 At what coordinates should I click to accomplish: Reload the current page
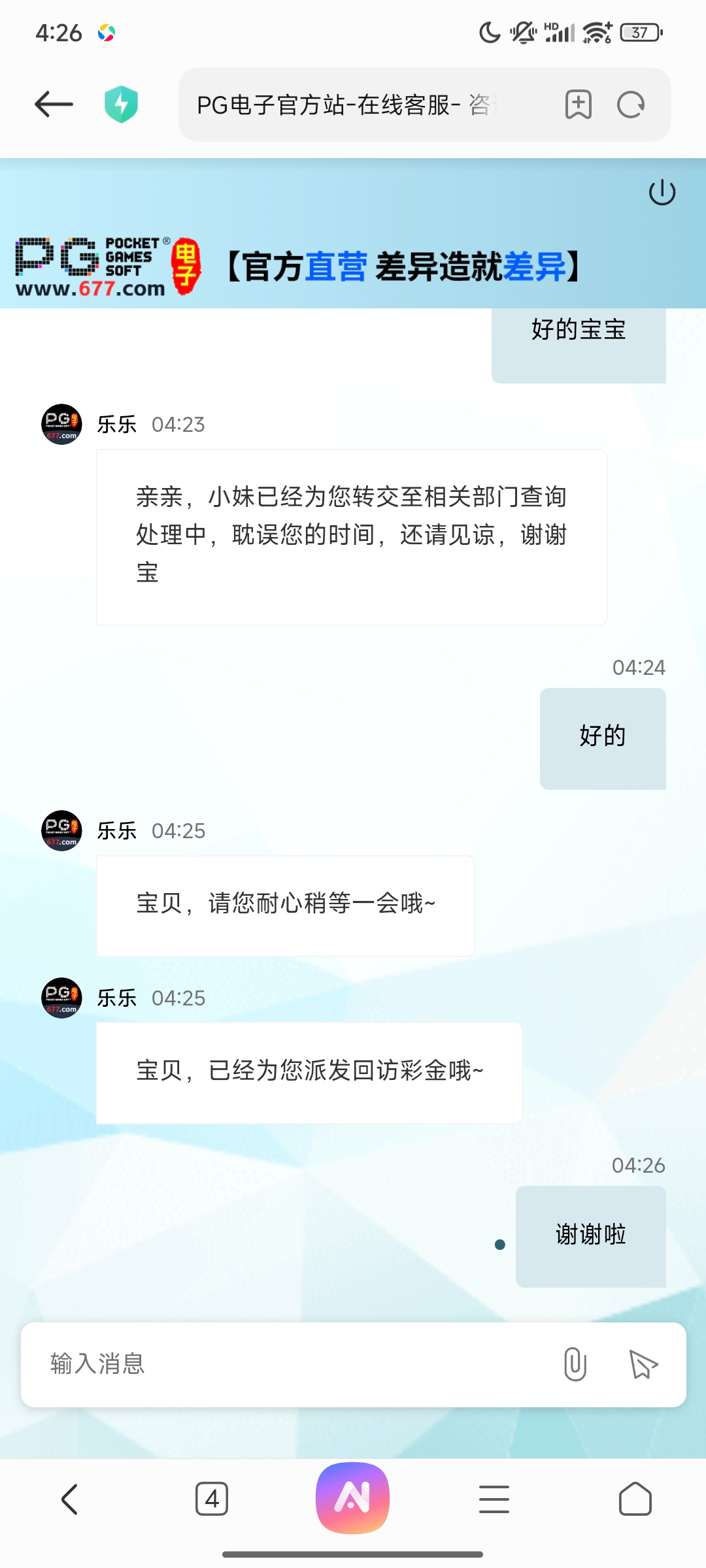(x=631, y=105)
